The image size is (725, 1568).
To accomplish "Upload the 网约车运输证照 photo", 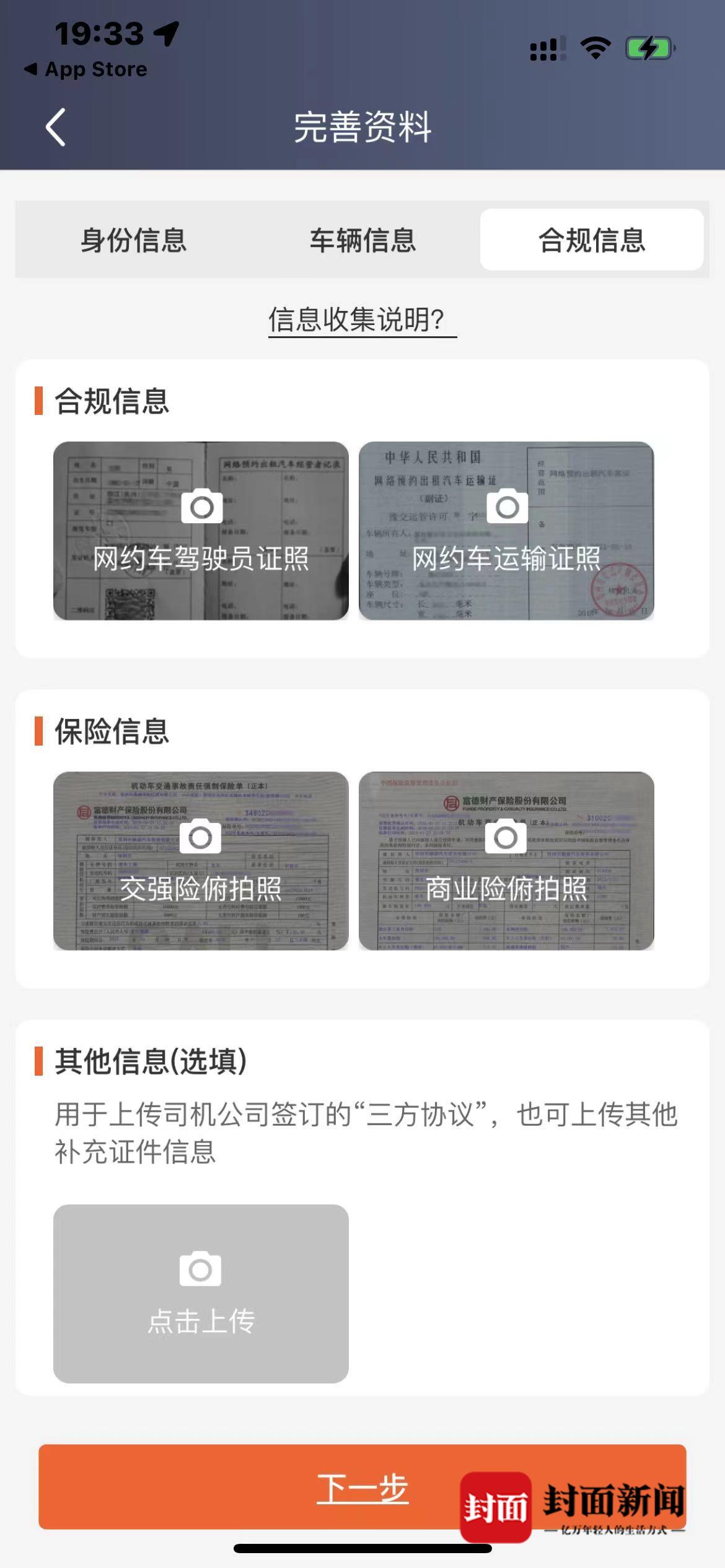I will pos(506,531).
